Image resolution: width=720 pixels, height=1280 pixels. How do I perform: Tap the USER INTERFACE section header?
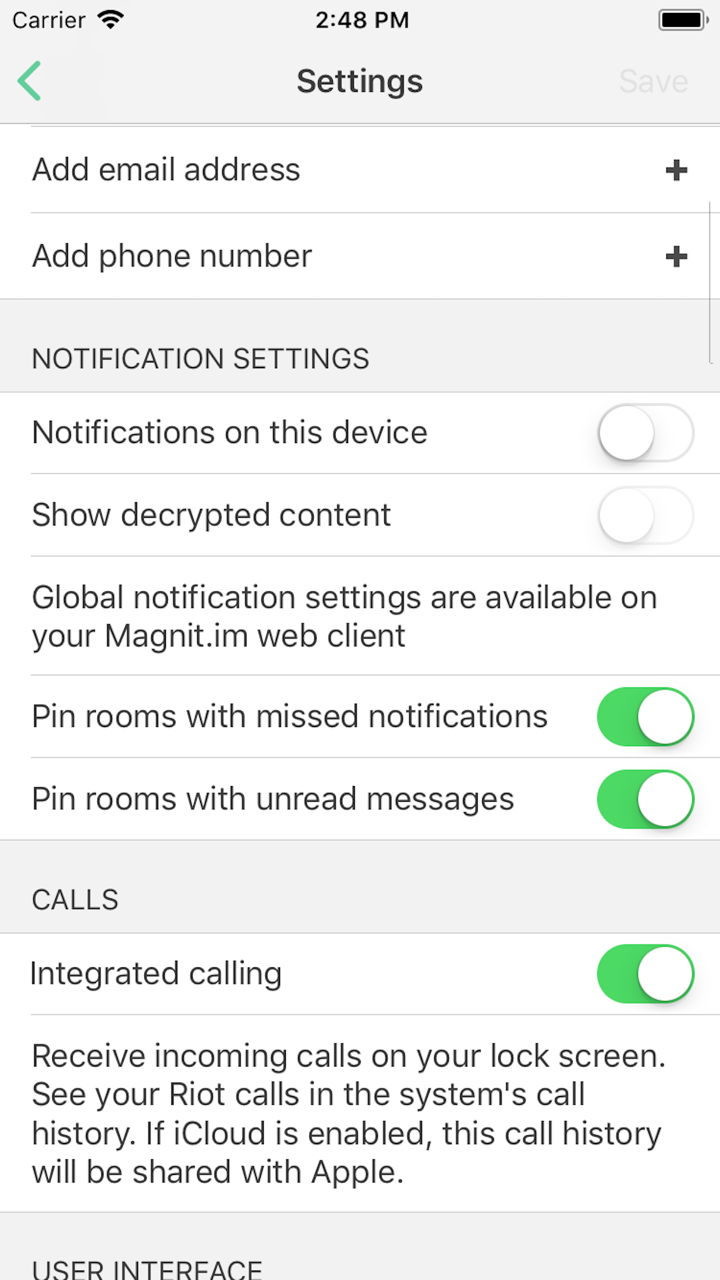pos(147,1268)
